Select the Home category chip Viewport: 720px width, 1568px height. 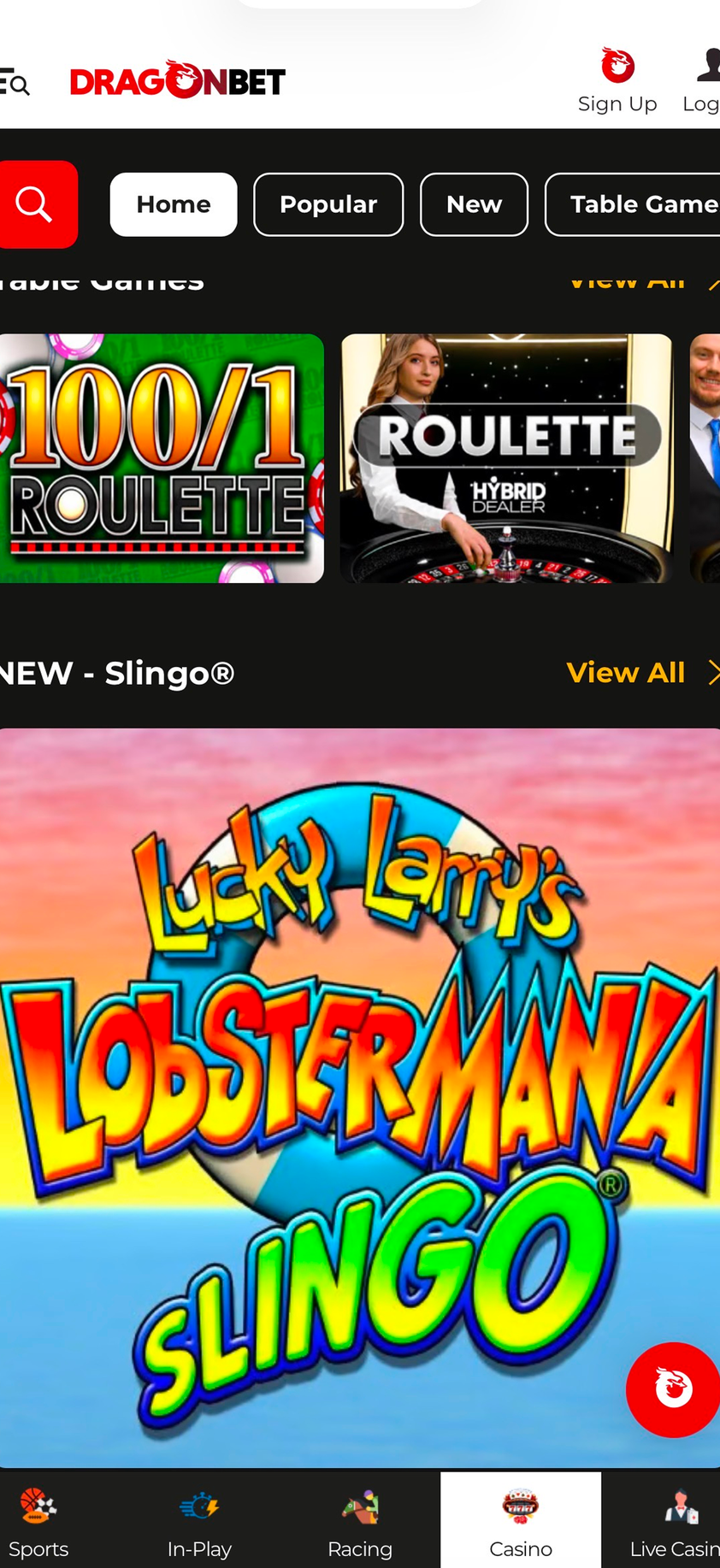coord(174,204)
